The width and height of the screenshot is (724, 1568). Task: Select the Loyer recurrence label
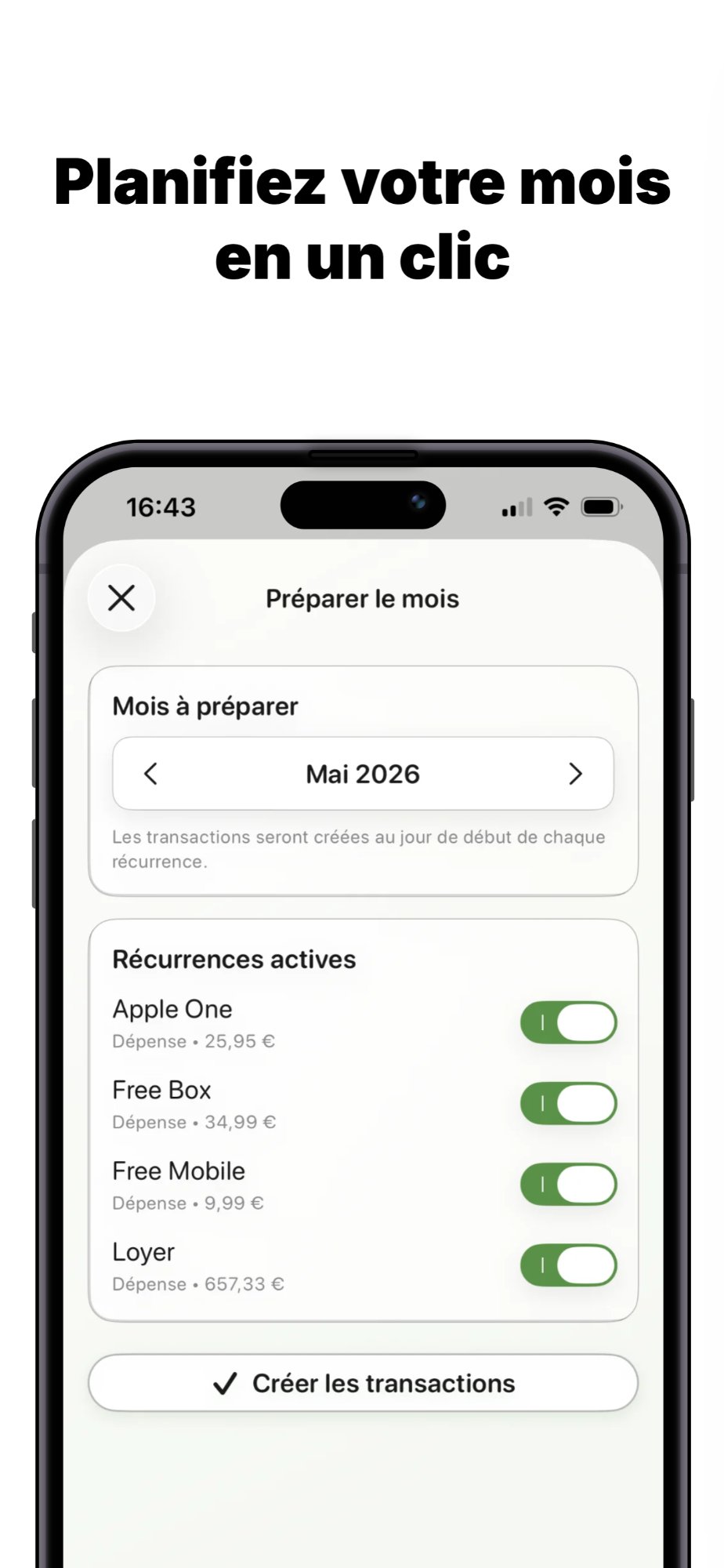(143, 1251)
